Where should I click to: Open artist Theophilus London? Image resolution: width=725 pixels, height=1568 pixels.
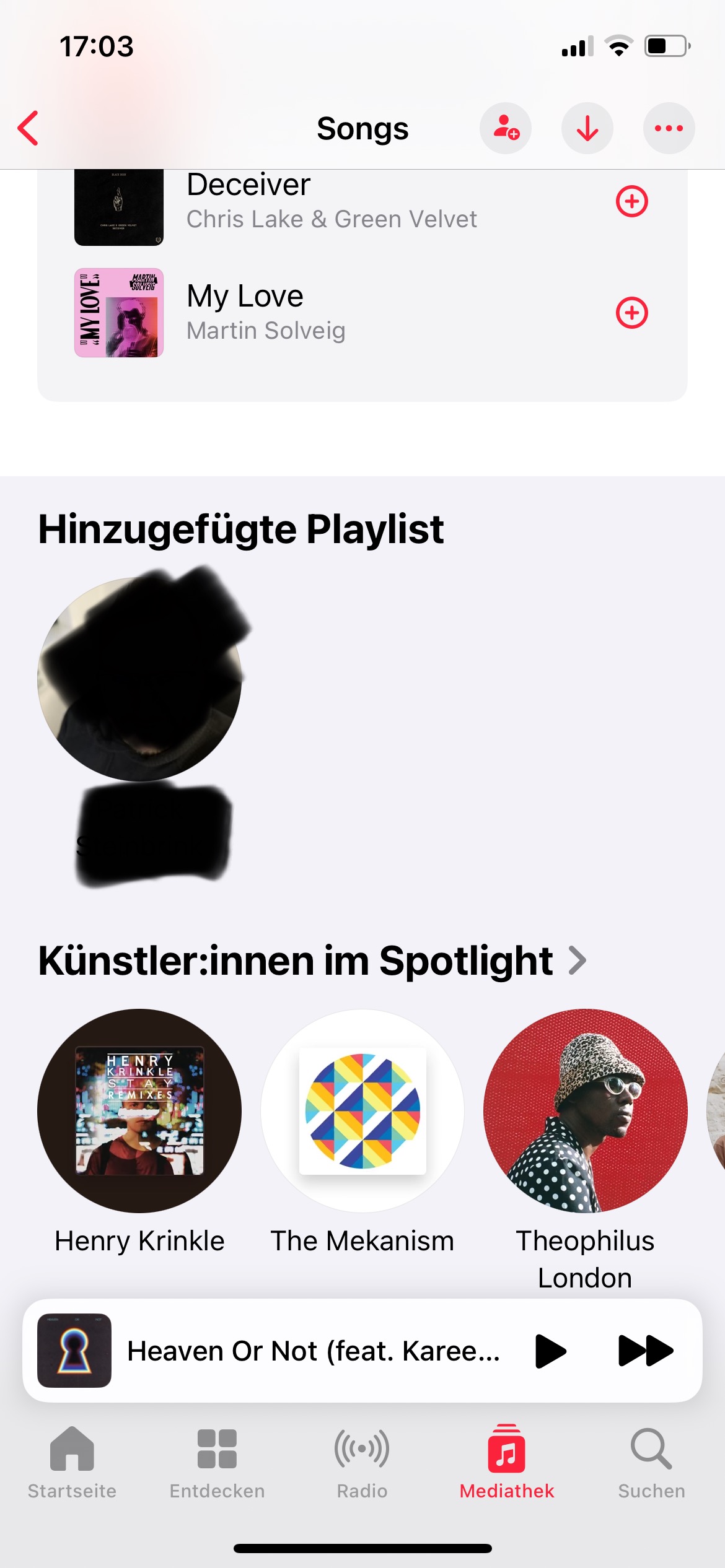pos(585,1111)
